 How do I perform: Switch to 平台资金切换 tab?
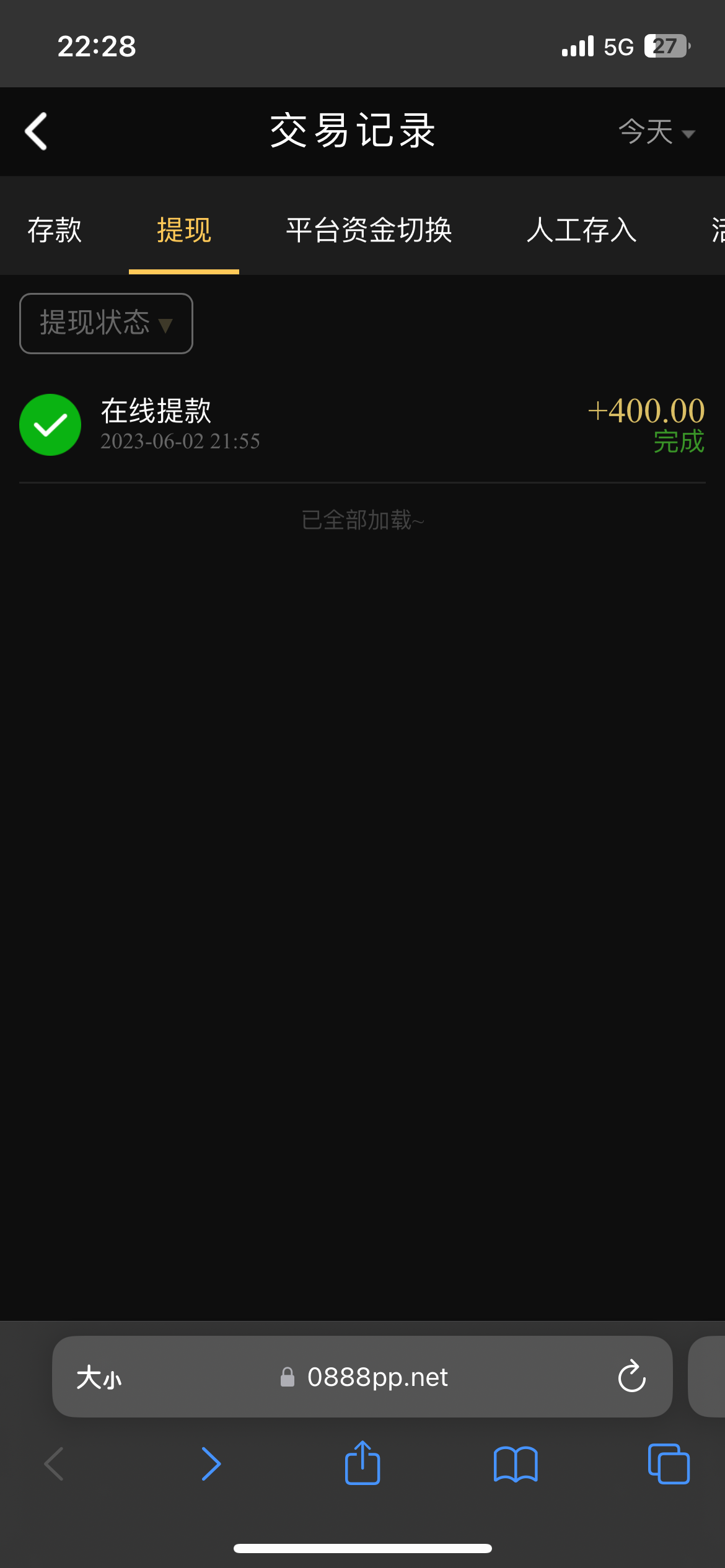click(x=369, y=230)
